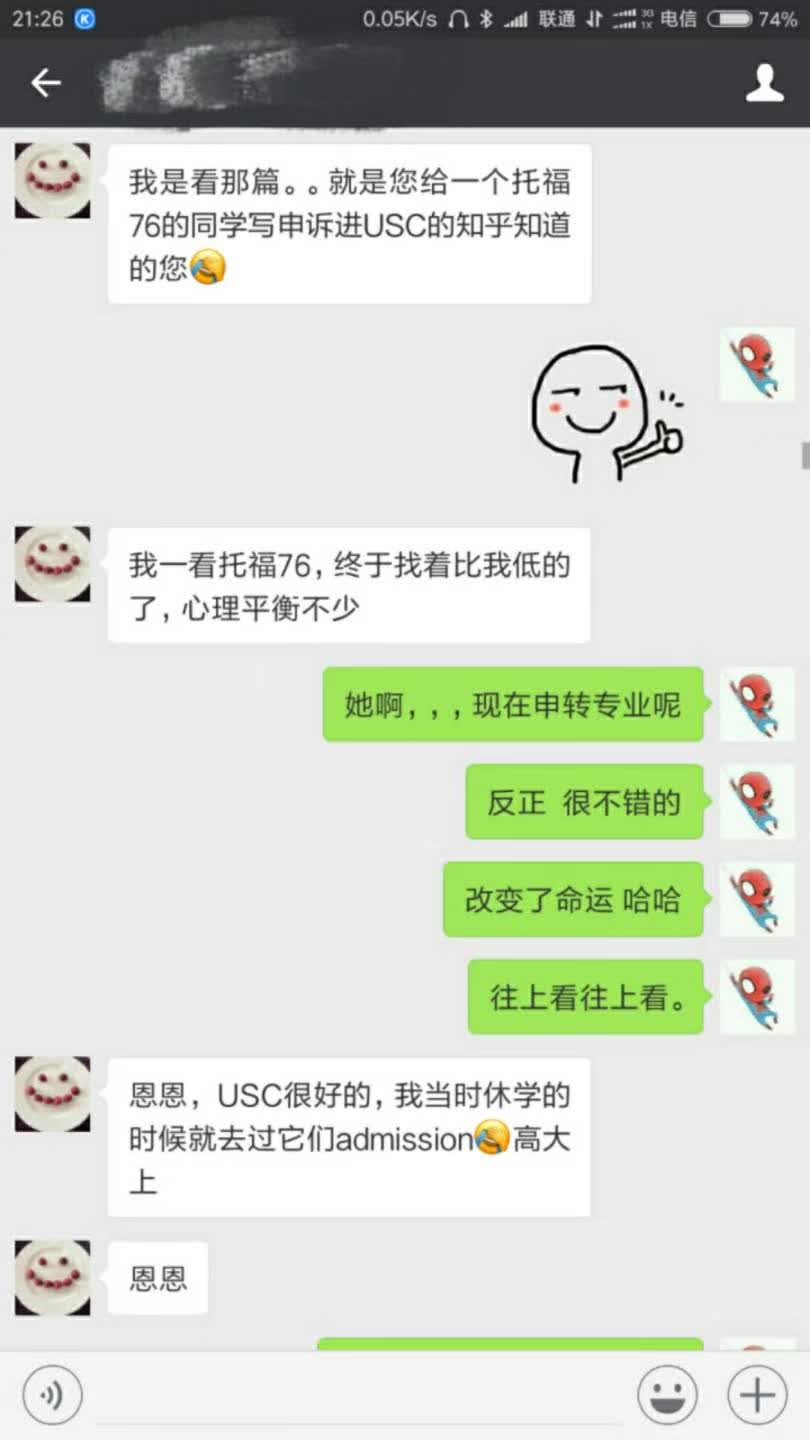This screenshot has width=810, height=1440.
Task: Open the emoji sticker panel
Action: [667, 1394]
